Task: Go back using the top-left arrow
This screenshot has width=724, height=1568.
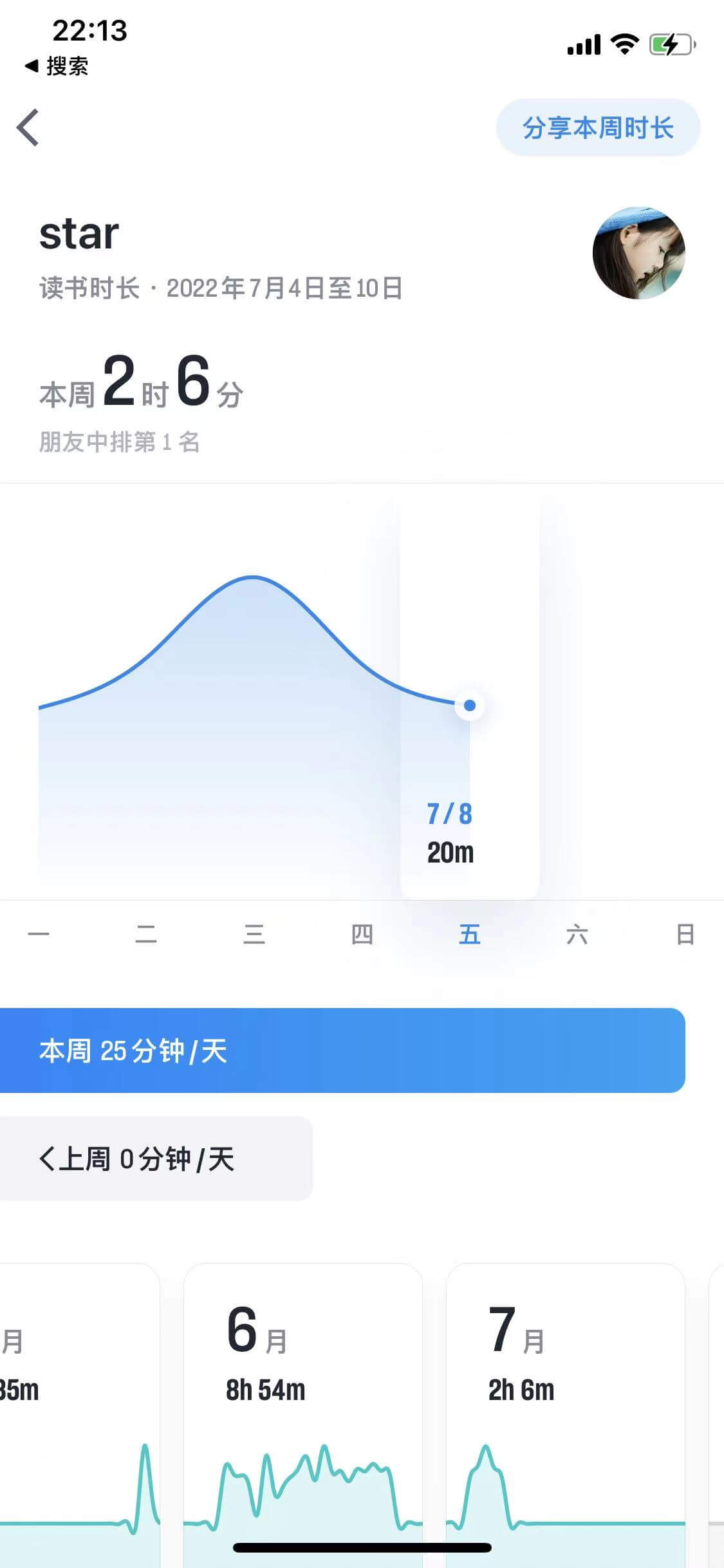Action: tap(28, 127)
